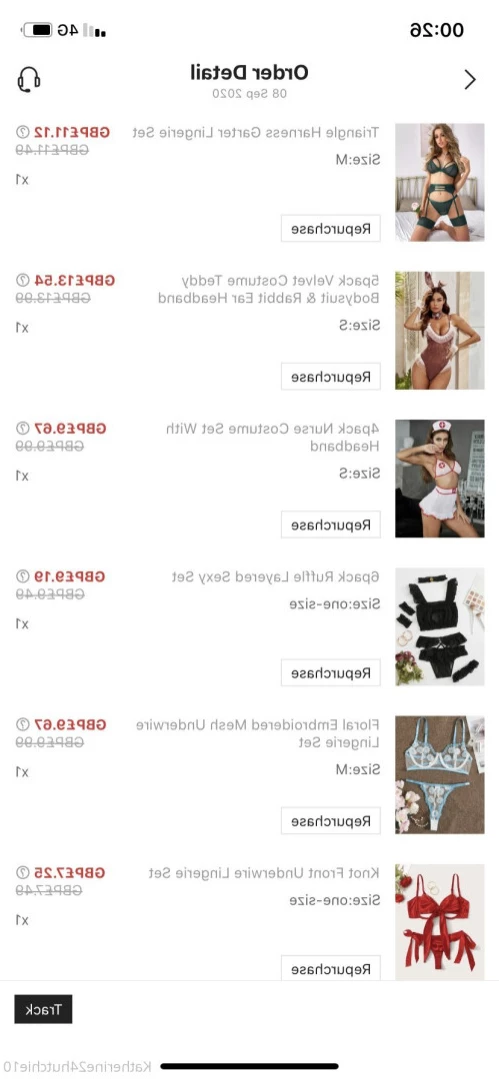This screenshot has height=1079, width=499.
Task: Open the Ruffle Layered Set product image
Action: (x=440, y=626)
